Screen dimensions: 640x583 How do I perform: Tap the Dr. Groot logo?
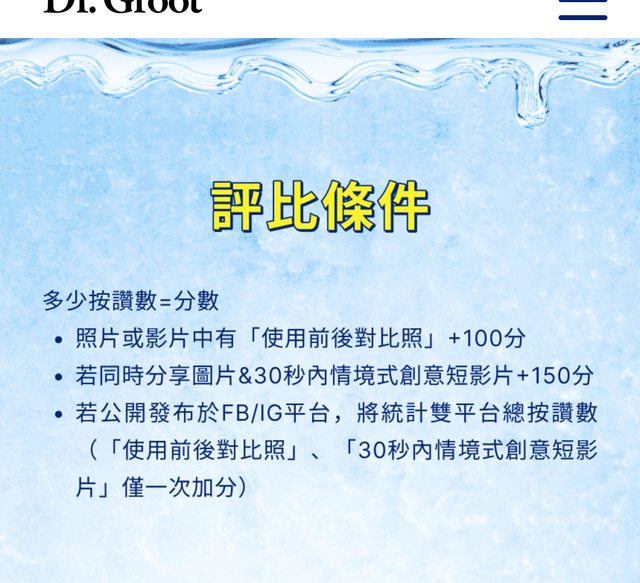[x=122, y=6]
